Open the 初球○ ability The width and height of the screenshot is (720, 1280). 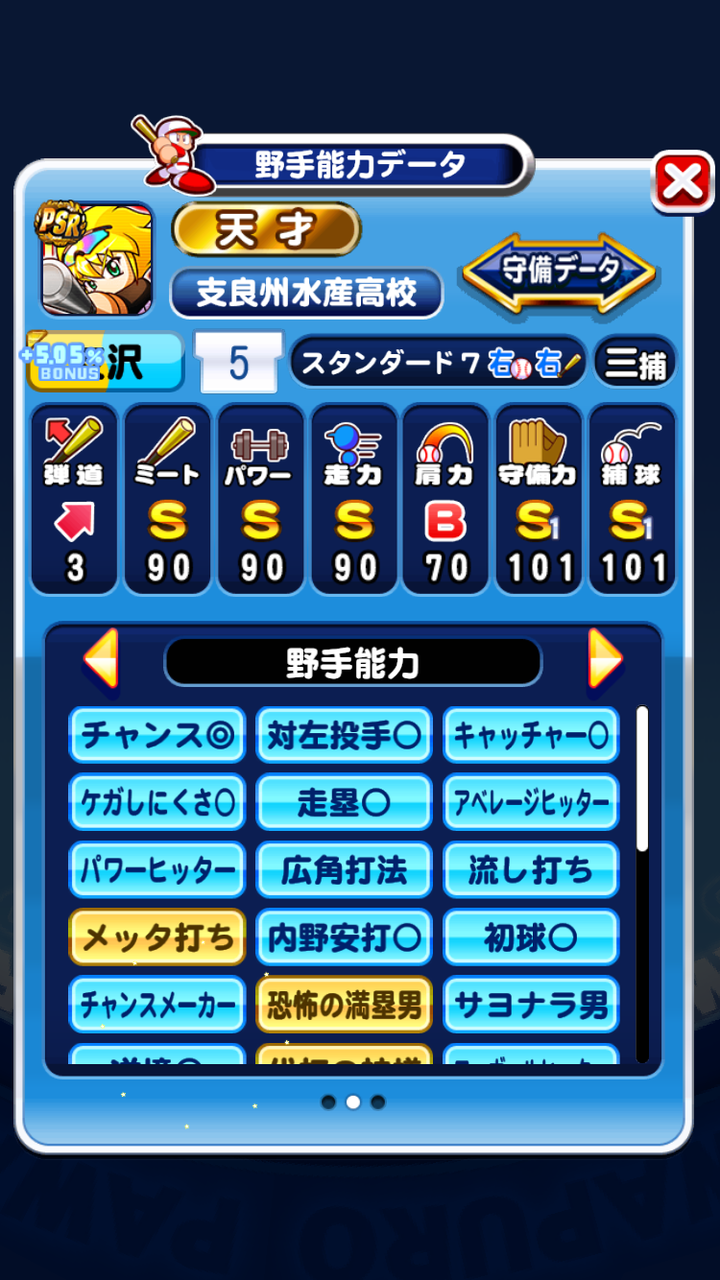[531, 937]
